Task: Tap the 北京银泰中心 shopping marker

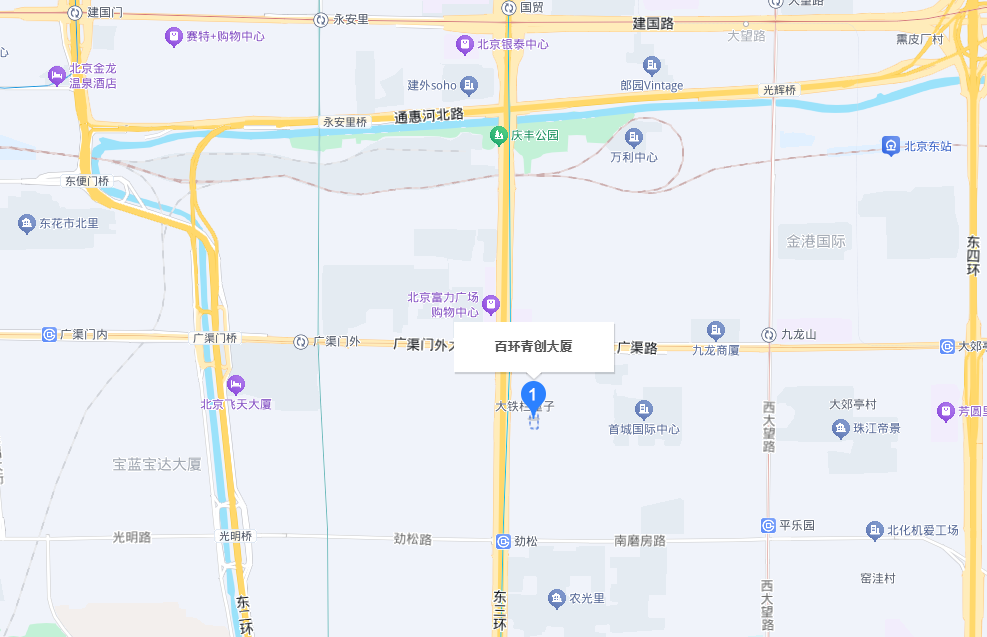Action: pos(464,44)
